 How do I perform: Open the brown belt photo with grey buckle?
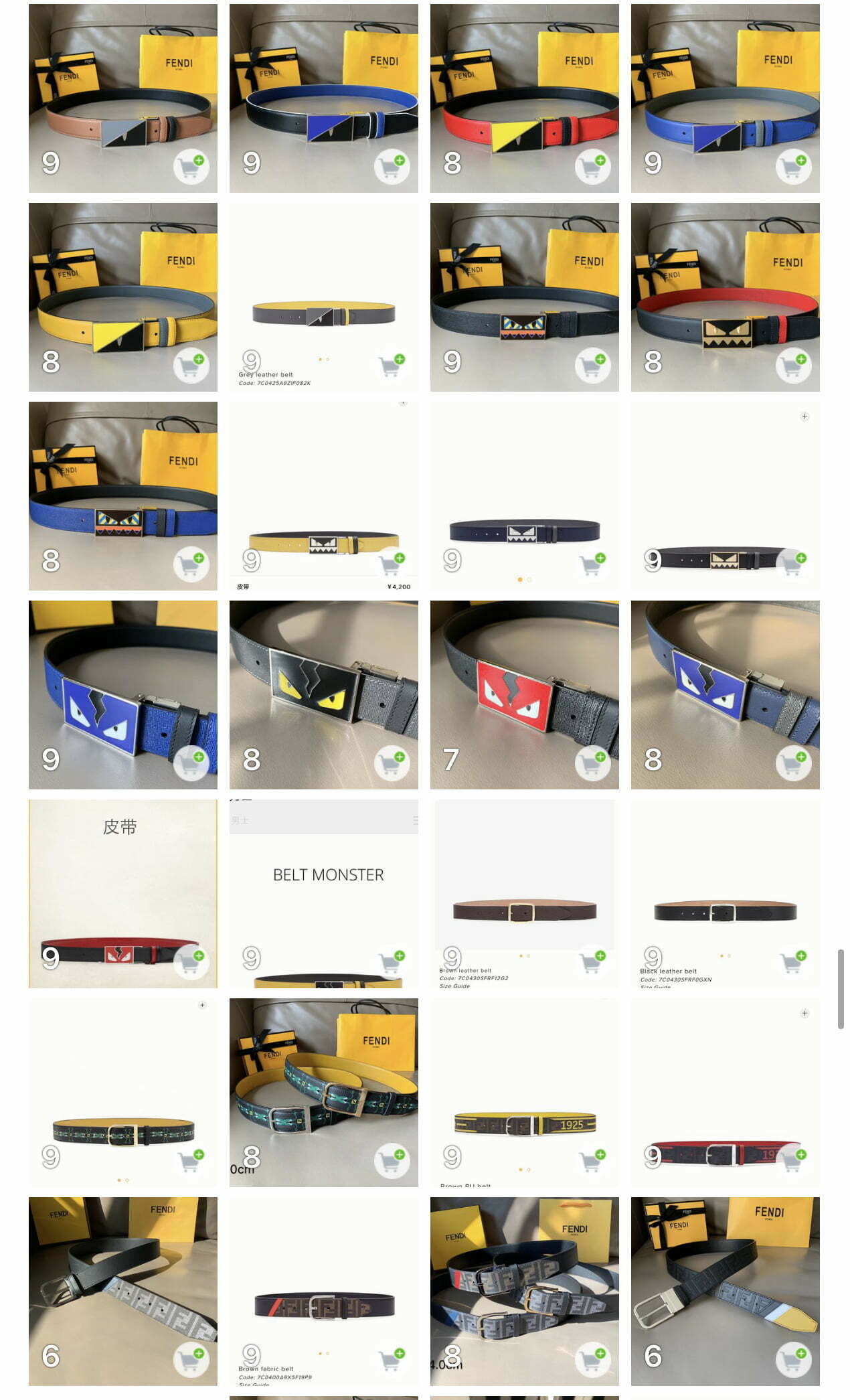(123, 98)
